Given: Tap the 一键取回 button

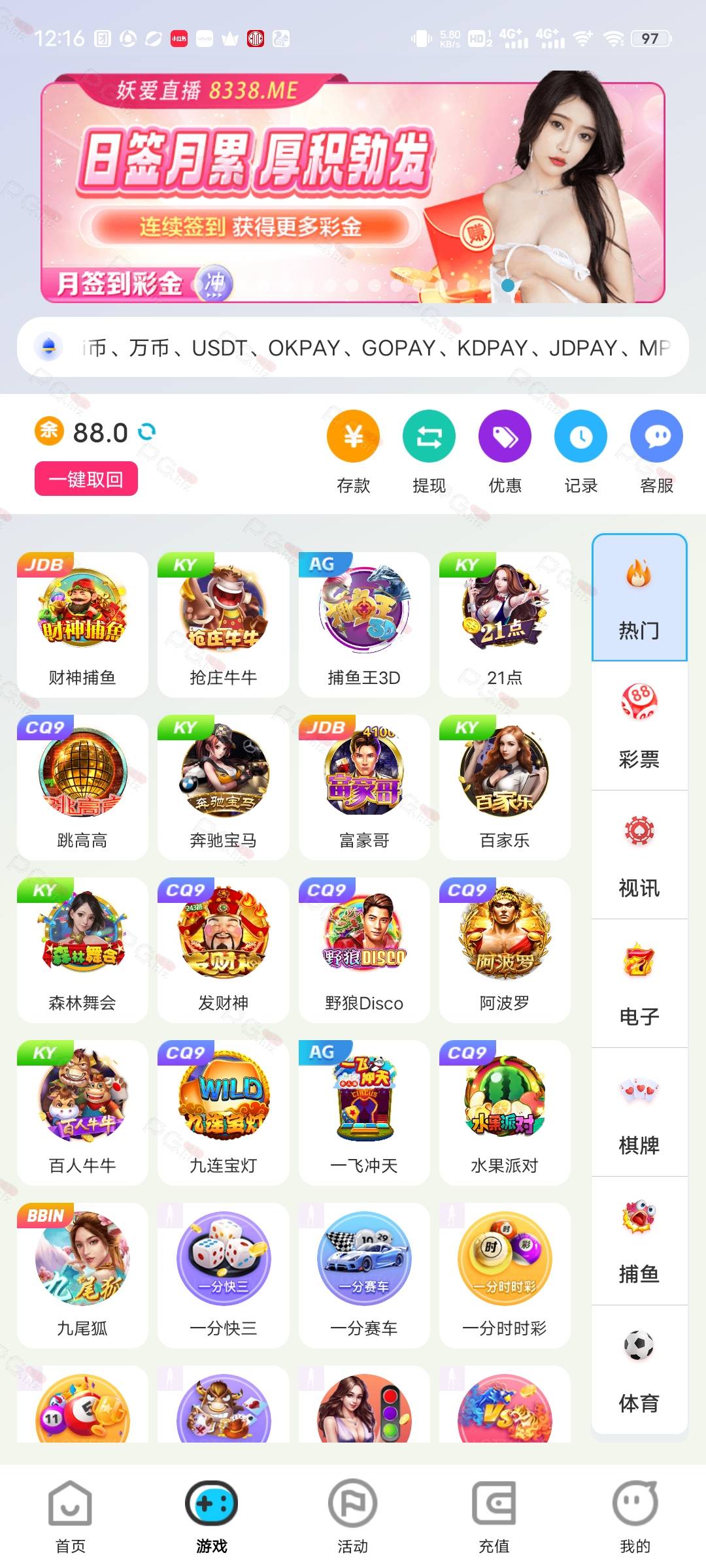Looking at the screenshot, I should (x=86, y=479).
